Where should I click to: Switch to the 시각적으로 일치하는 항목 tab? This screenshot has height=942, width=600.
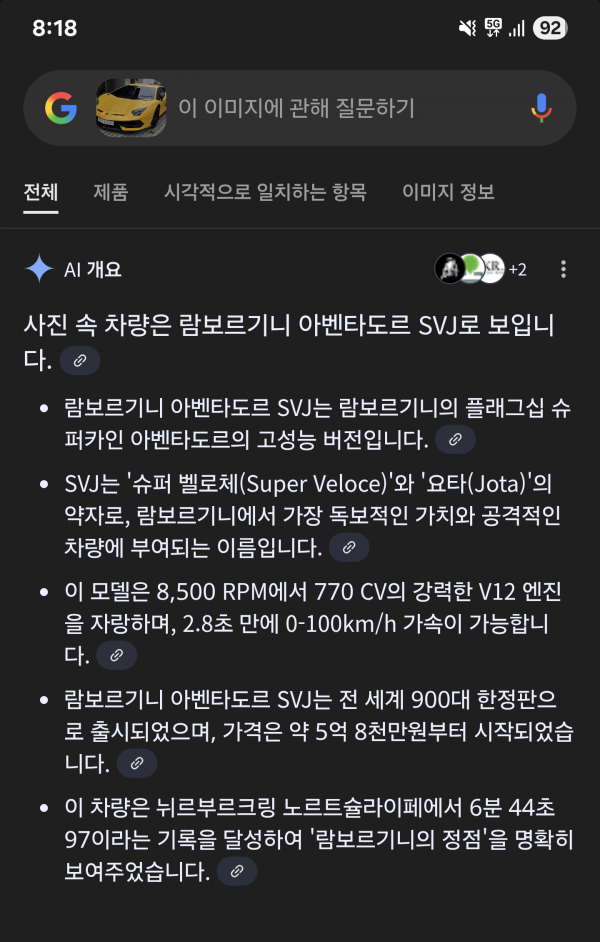point(265,192)
